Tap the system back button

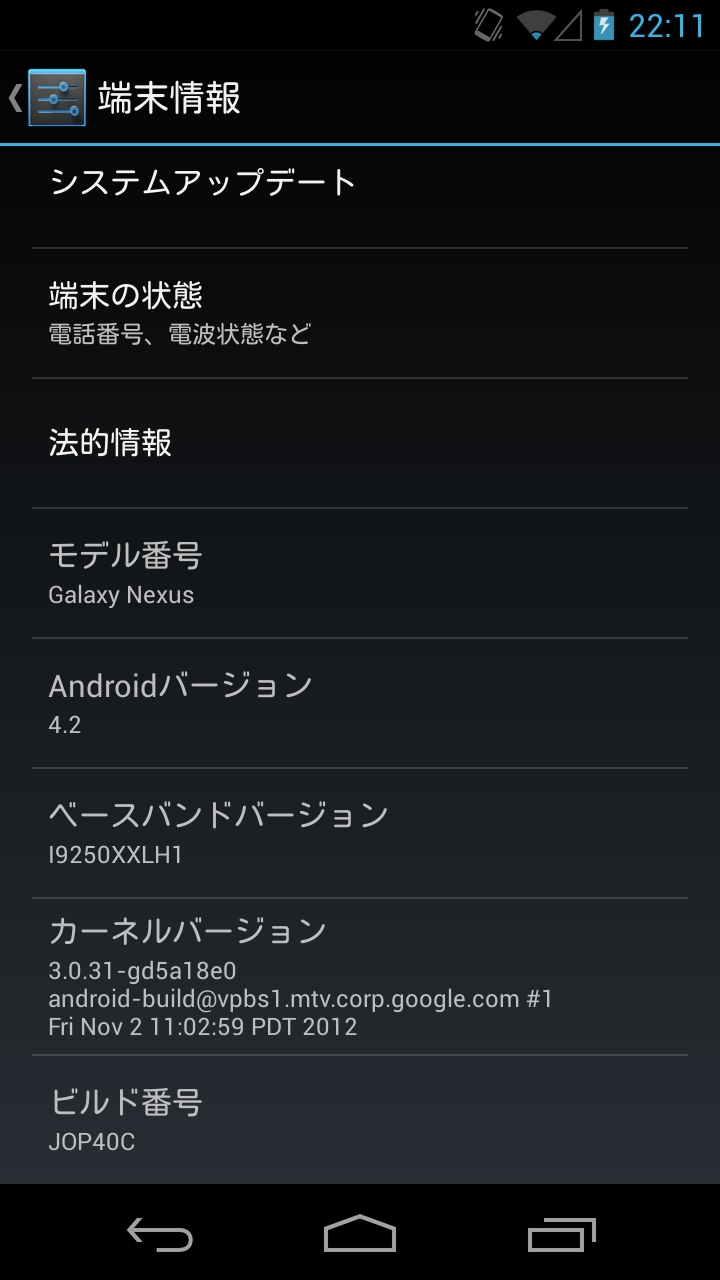pyautogui.click(x=160, y=1235)
